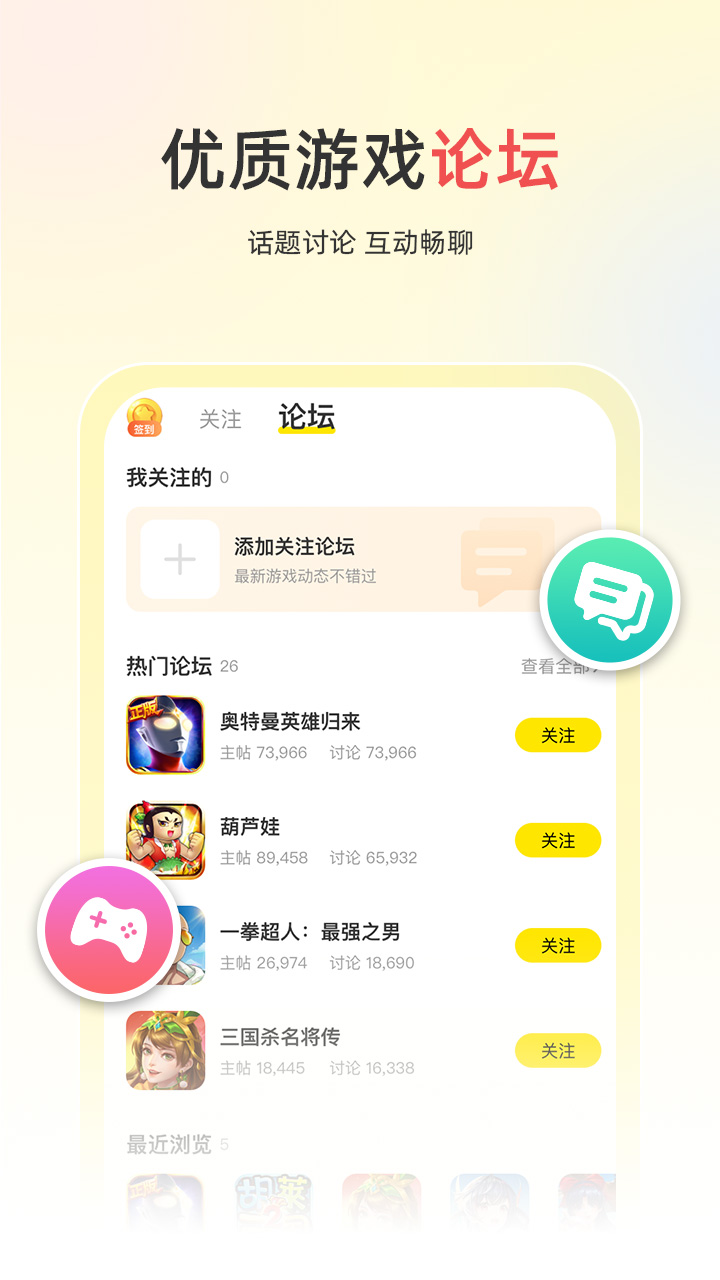Open the 奥特曼英雄归来 game icon
The height and width of the screenshot is (1280, 720).
click(166, 735)
